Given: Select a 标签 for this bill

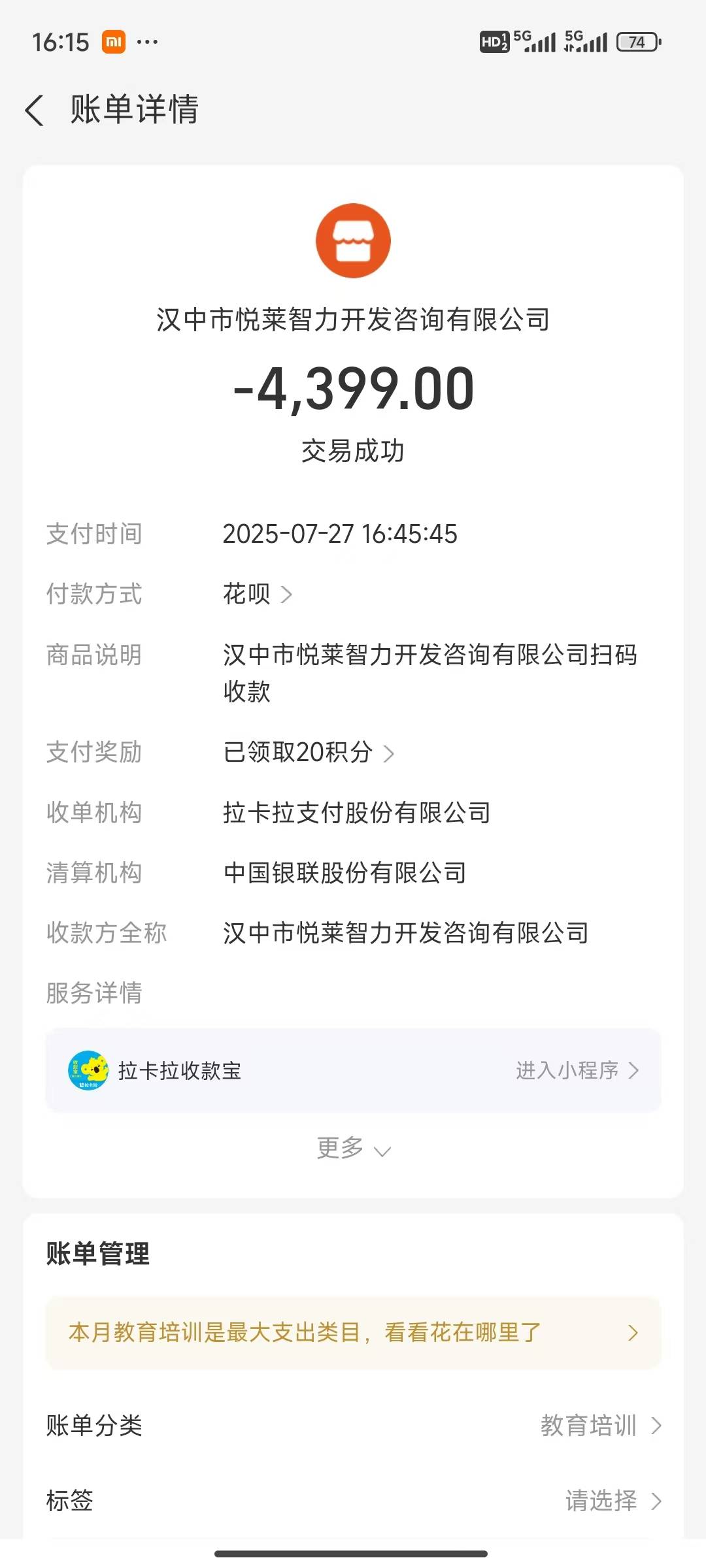Looking at the screenshot, I should (612, 1501).
